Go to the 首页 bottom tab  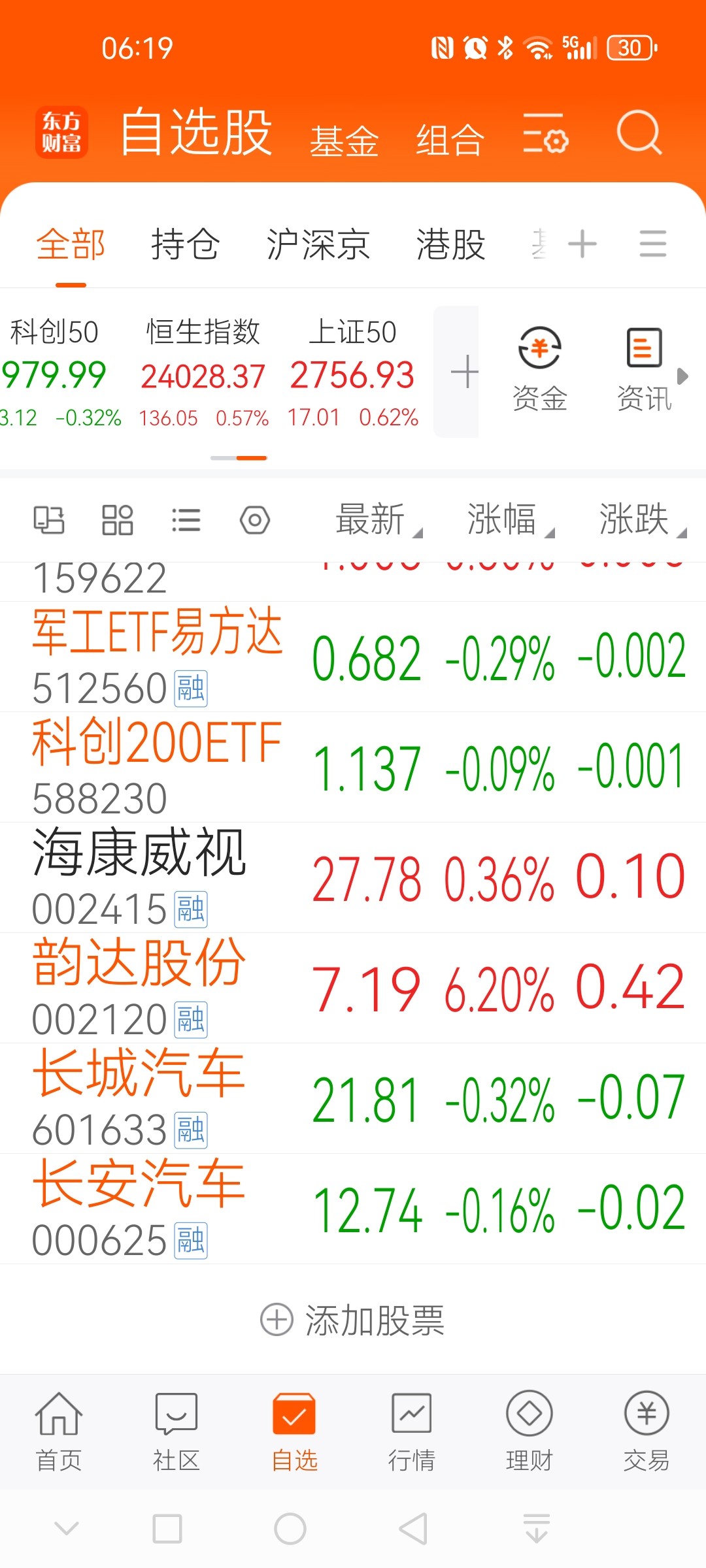[x=59, y=1431]
